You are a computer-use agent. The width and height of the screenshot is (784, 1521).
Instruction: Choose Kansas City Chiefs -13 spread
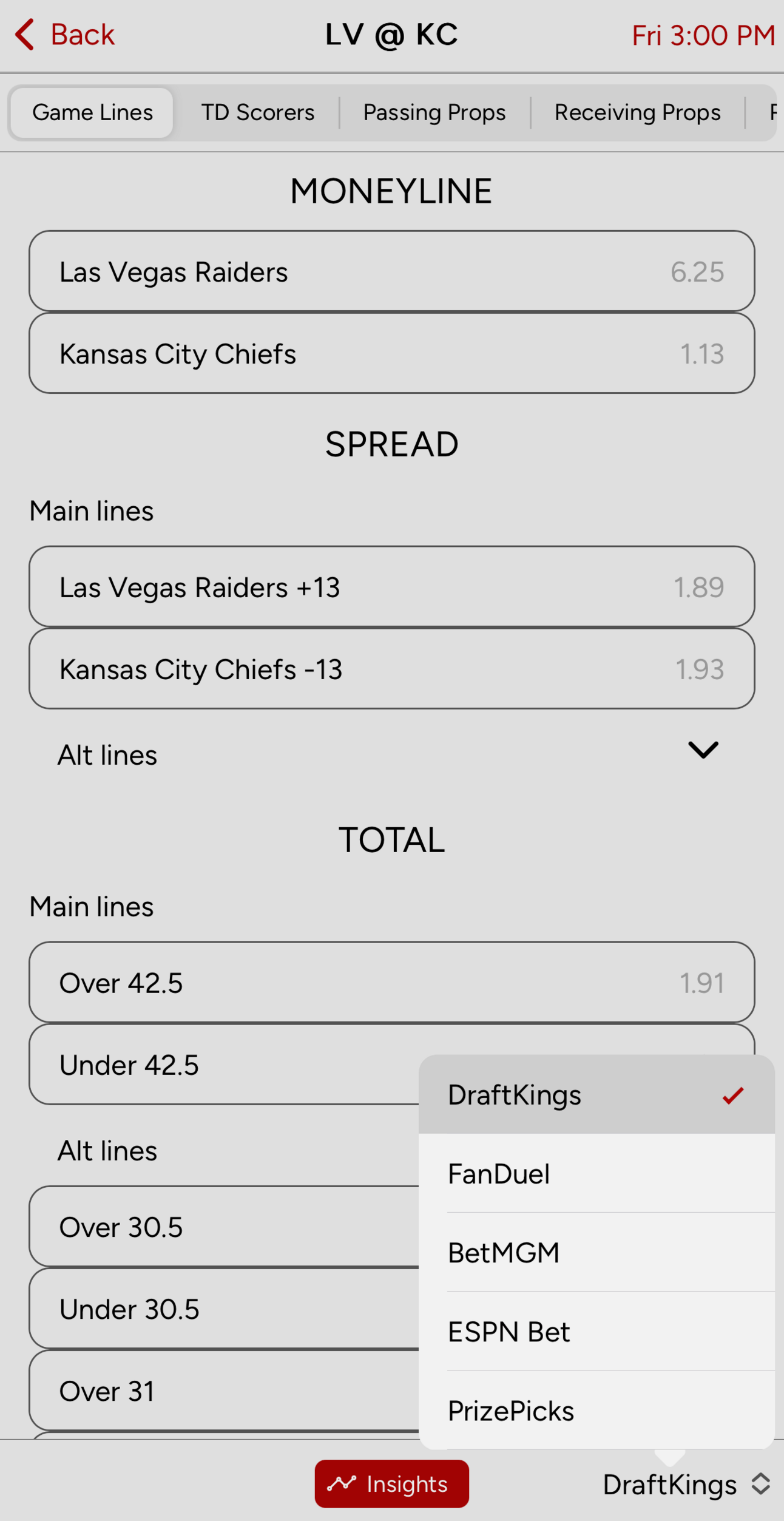pyautogui.click(x=391, y=669)
